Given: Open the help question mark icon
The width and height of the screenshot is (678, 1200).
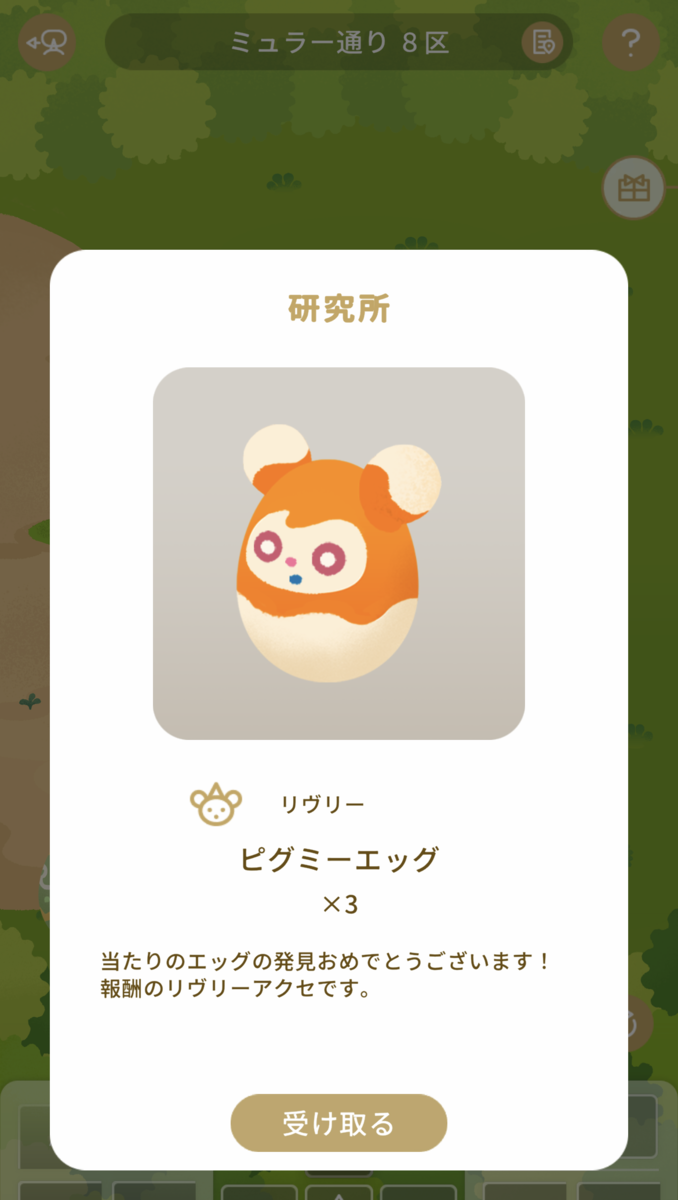Looking at the screenshot, I should (x=630, y=43).
